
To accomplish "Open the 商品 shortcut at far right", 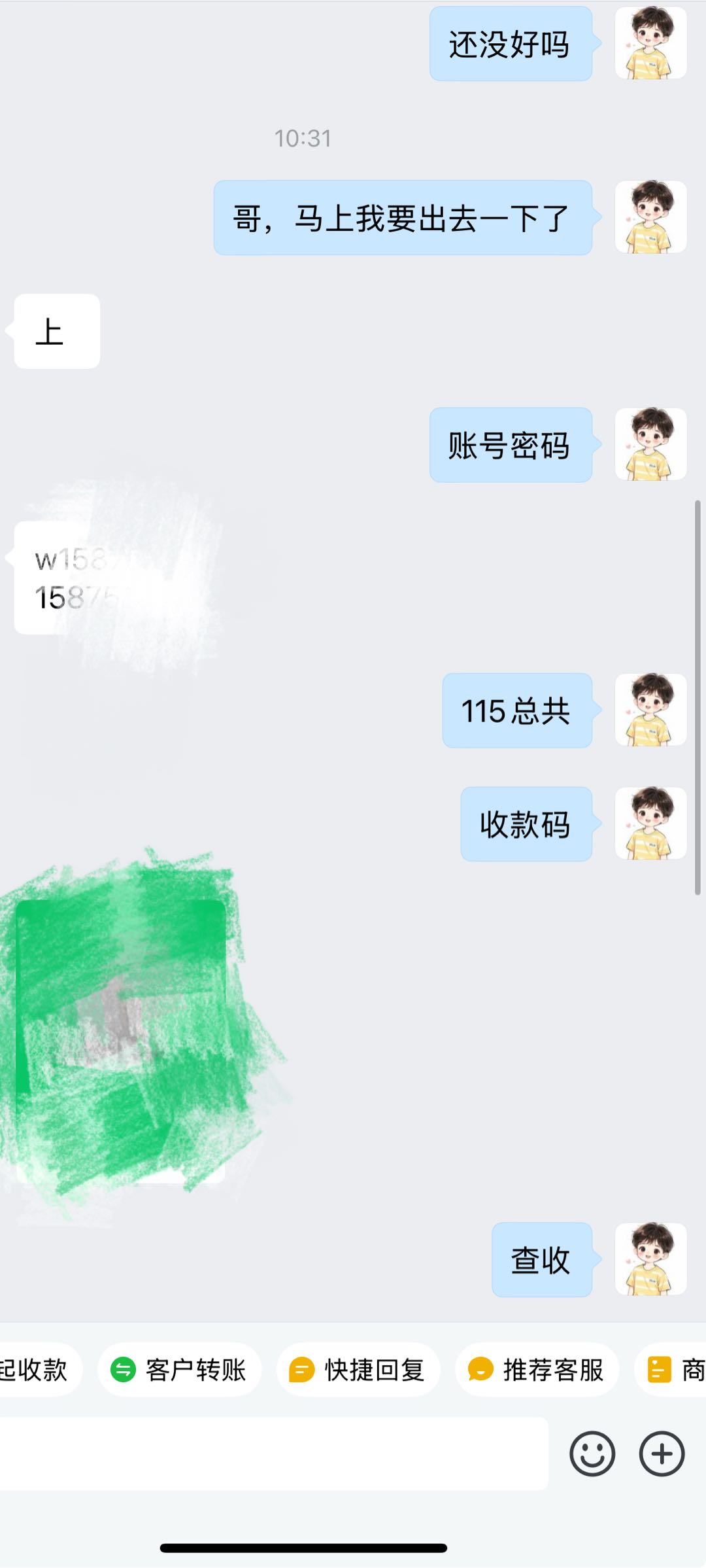I will click(x=680, y=1369).
